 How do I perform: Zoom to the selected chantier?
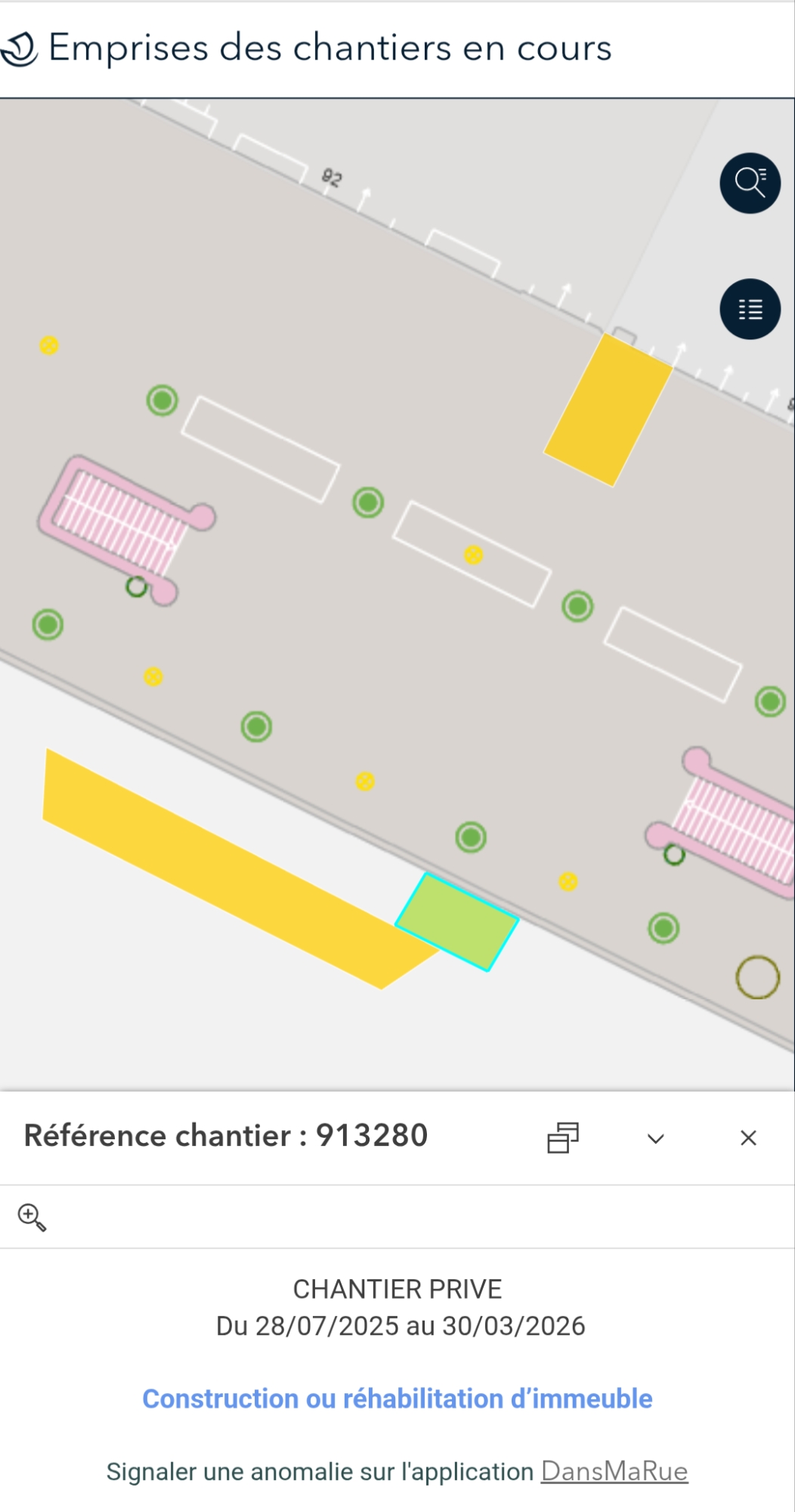32,1217
